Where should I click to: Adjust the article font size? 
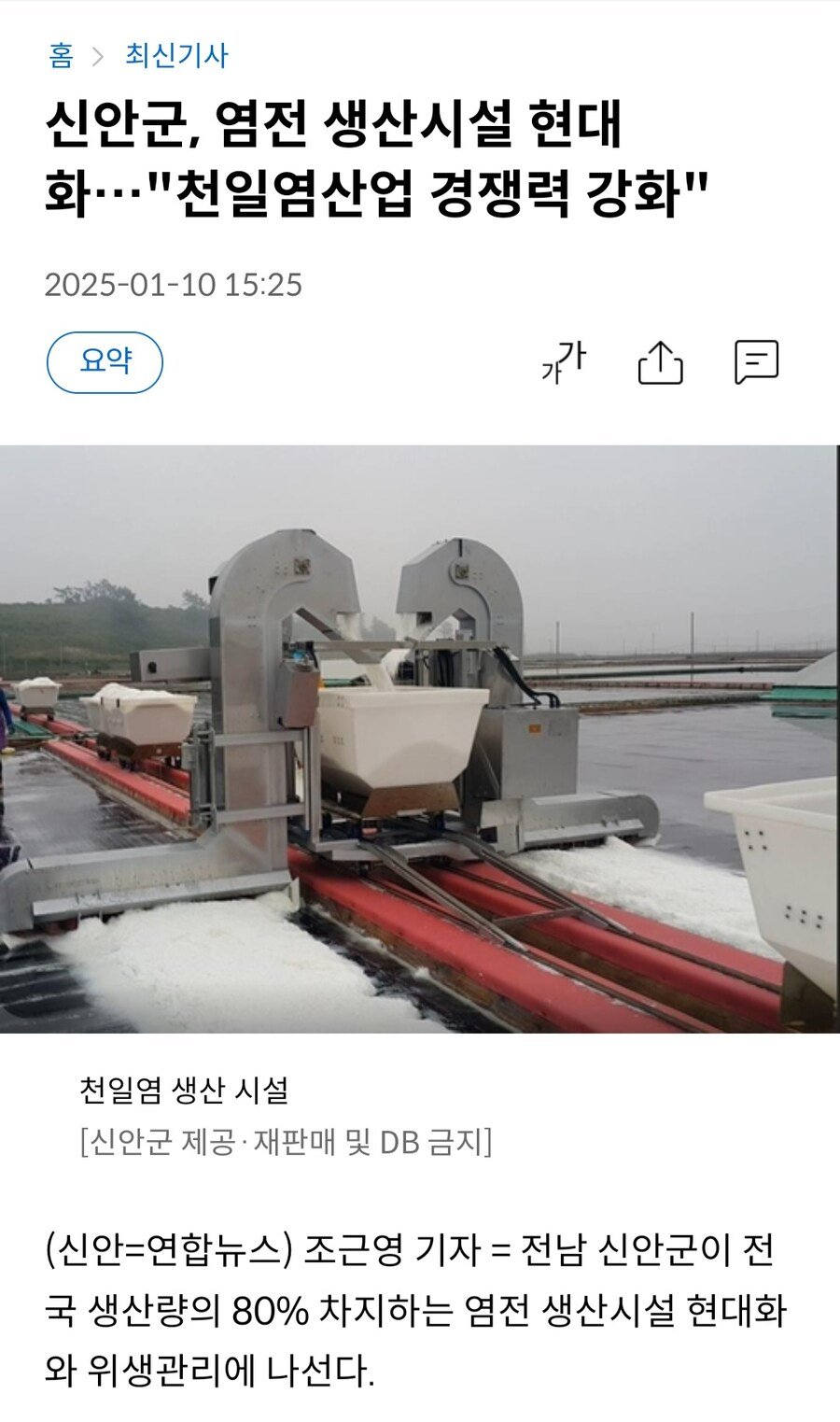pos(564,361)
